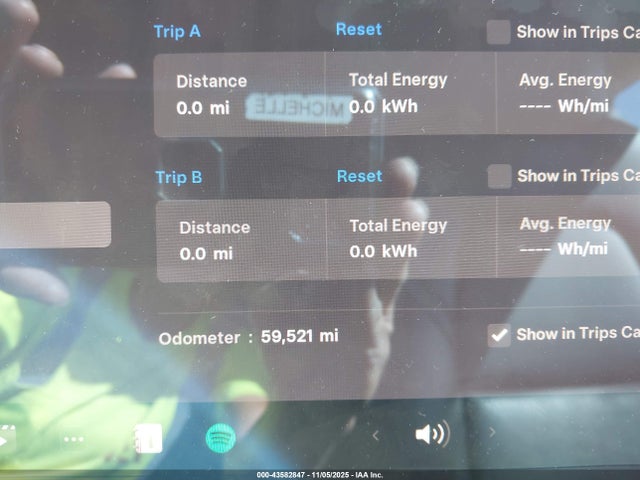
Task: Uncheck Show in Trips Card for Odometer
Action: [x=499, y=335]
